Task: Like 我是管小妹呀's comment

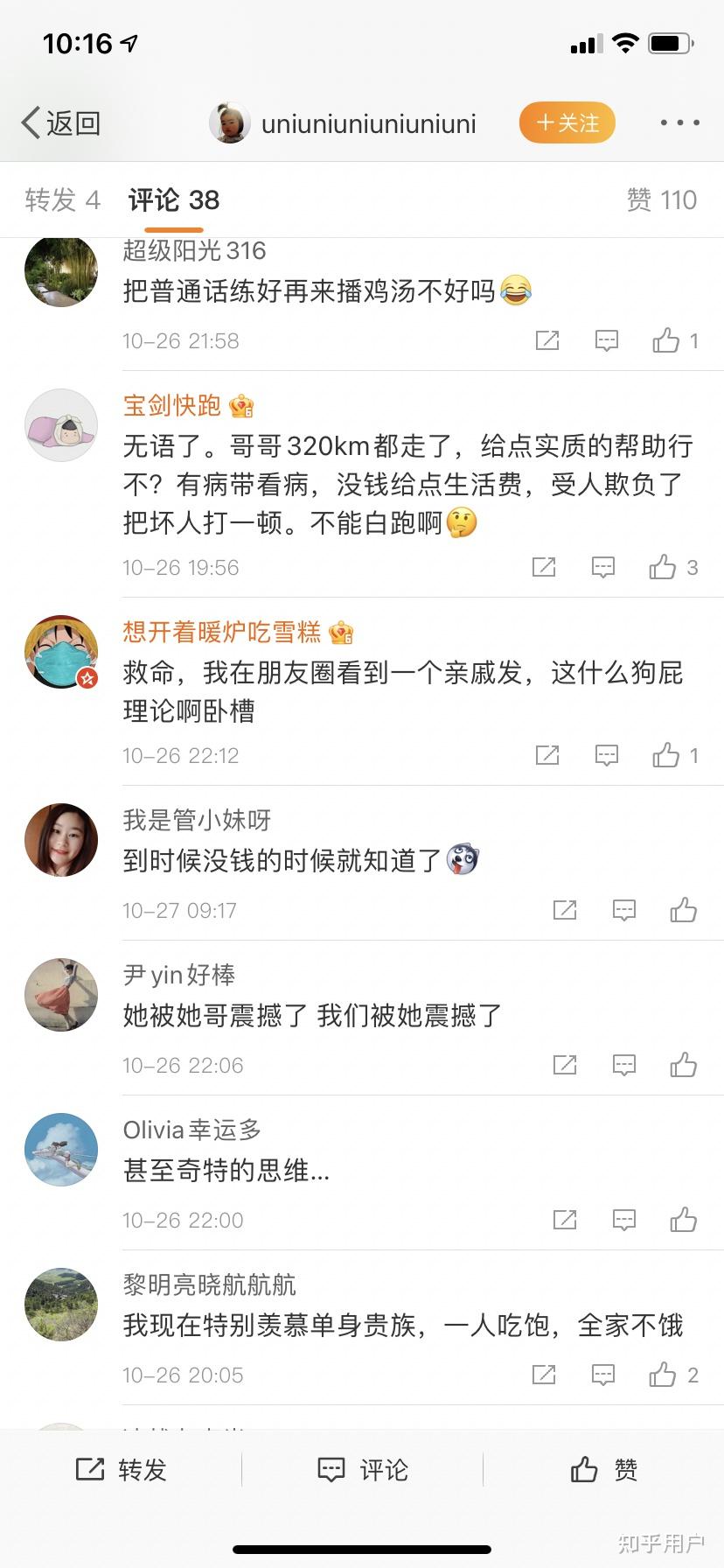Action: tap(683, 910)
